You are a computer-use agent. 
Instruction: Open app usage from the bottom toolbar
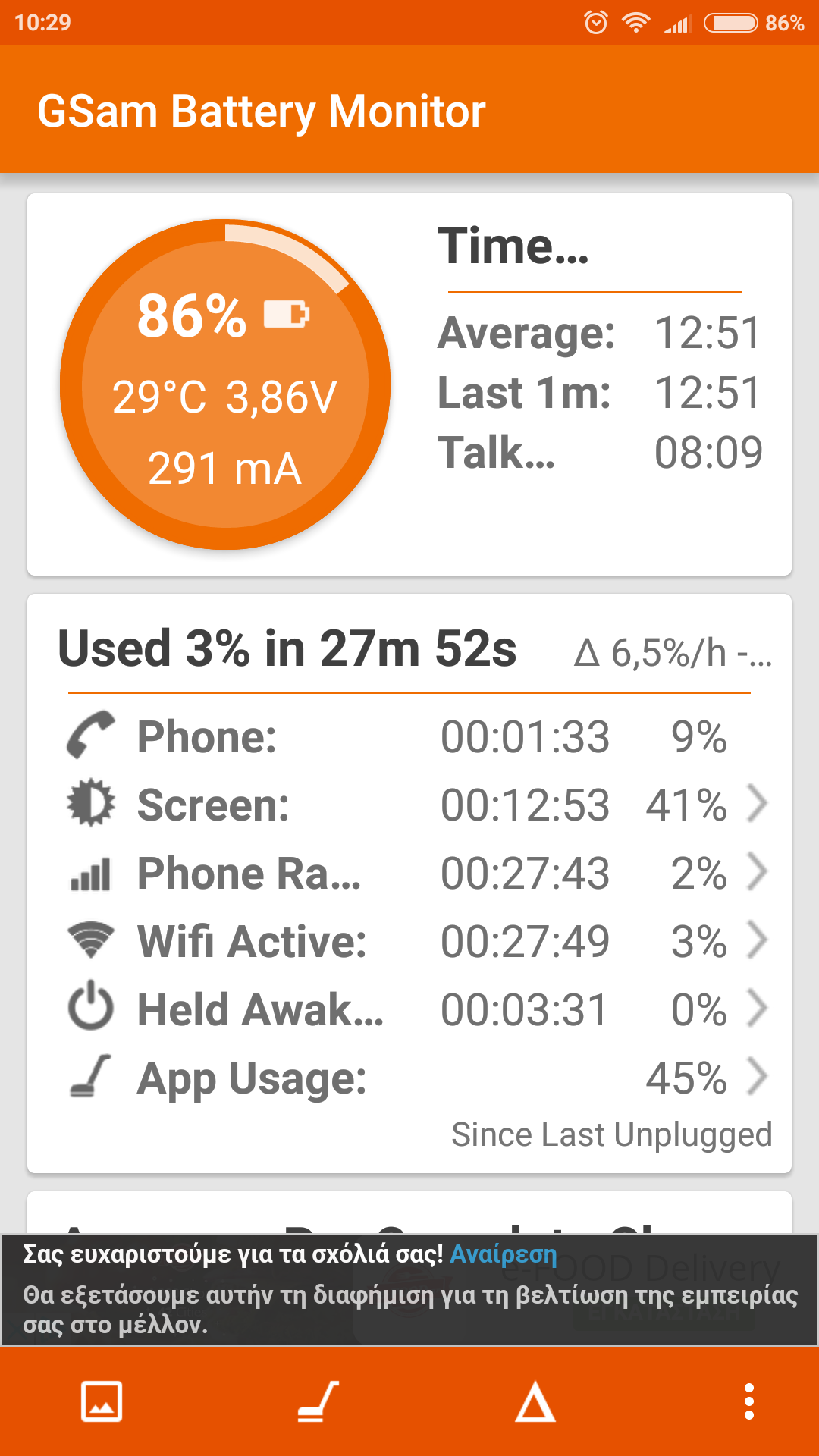coord(318,1401)
